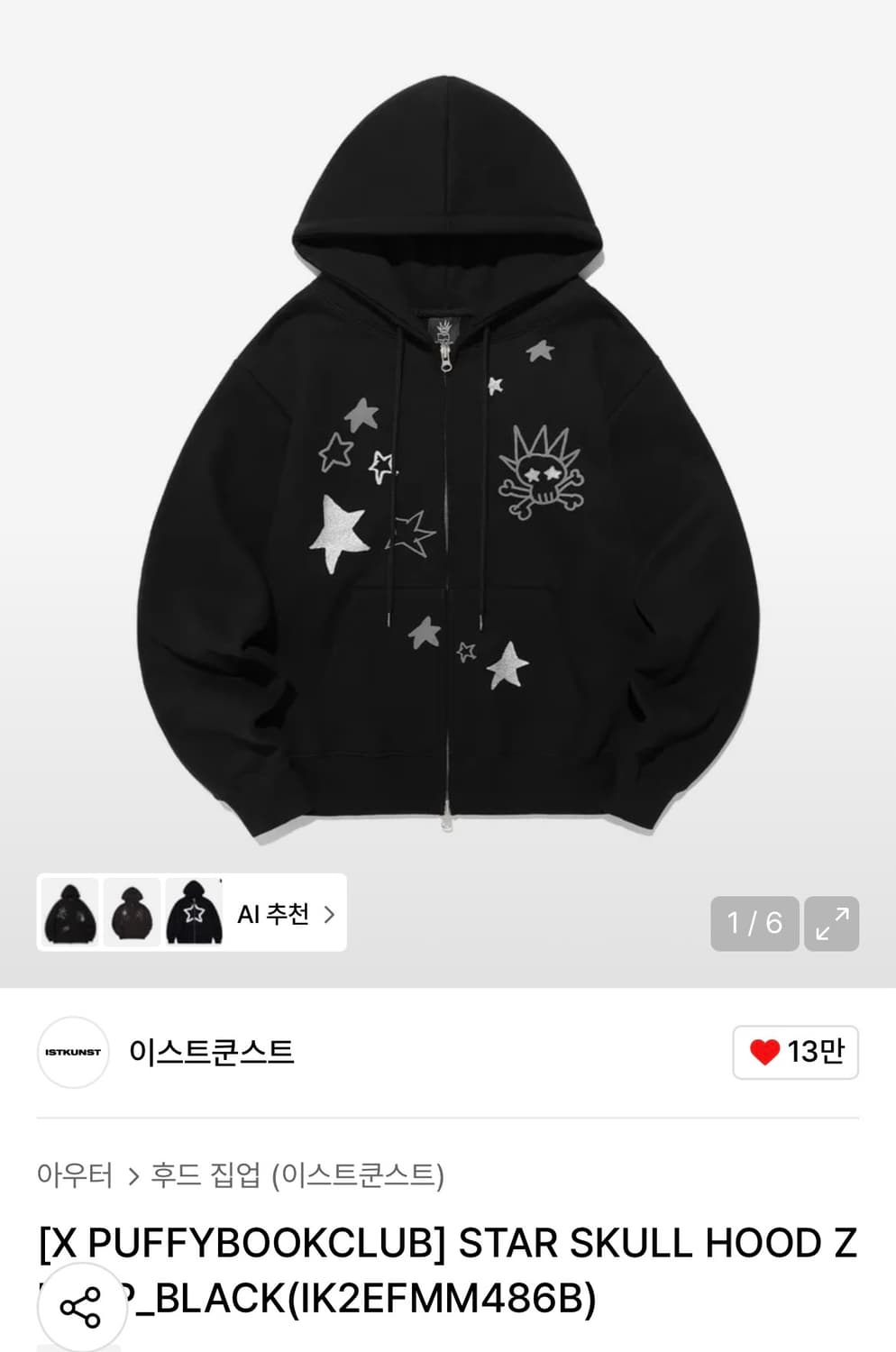896x1352 pixels.
Task: Click the ISTKUNST brand logo circle
Action: (72, 1052)
